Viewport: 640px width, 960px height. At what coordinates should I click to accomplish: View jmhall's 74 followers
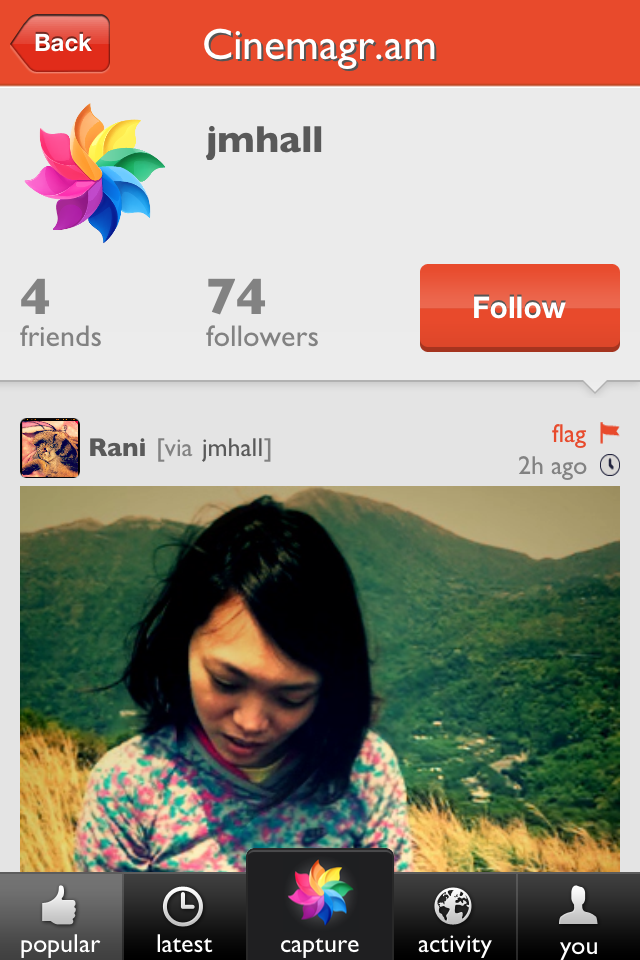[x=261, y=313]
